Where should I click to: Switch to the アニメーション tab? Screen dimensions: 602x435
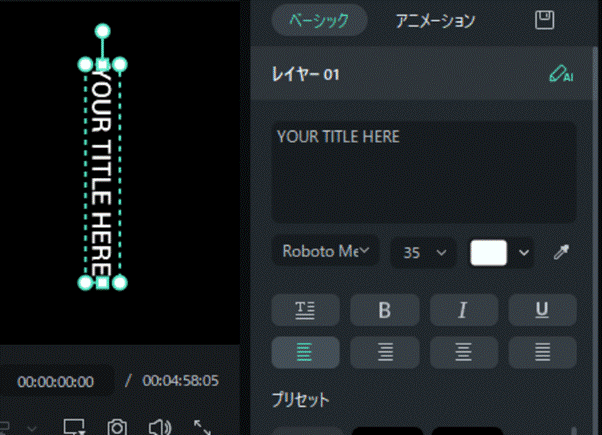pyautogui.click(x=435, y=20)
